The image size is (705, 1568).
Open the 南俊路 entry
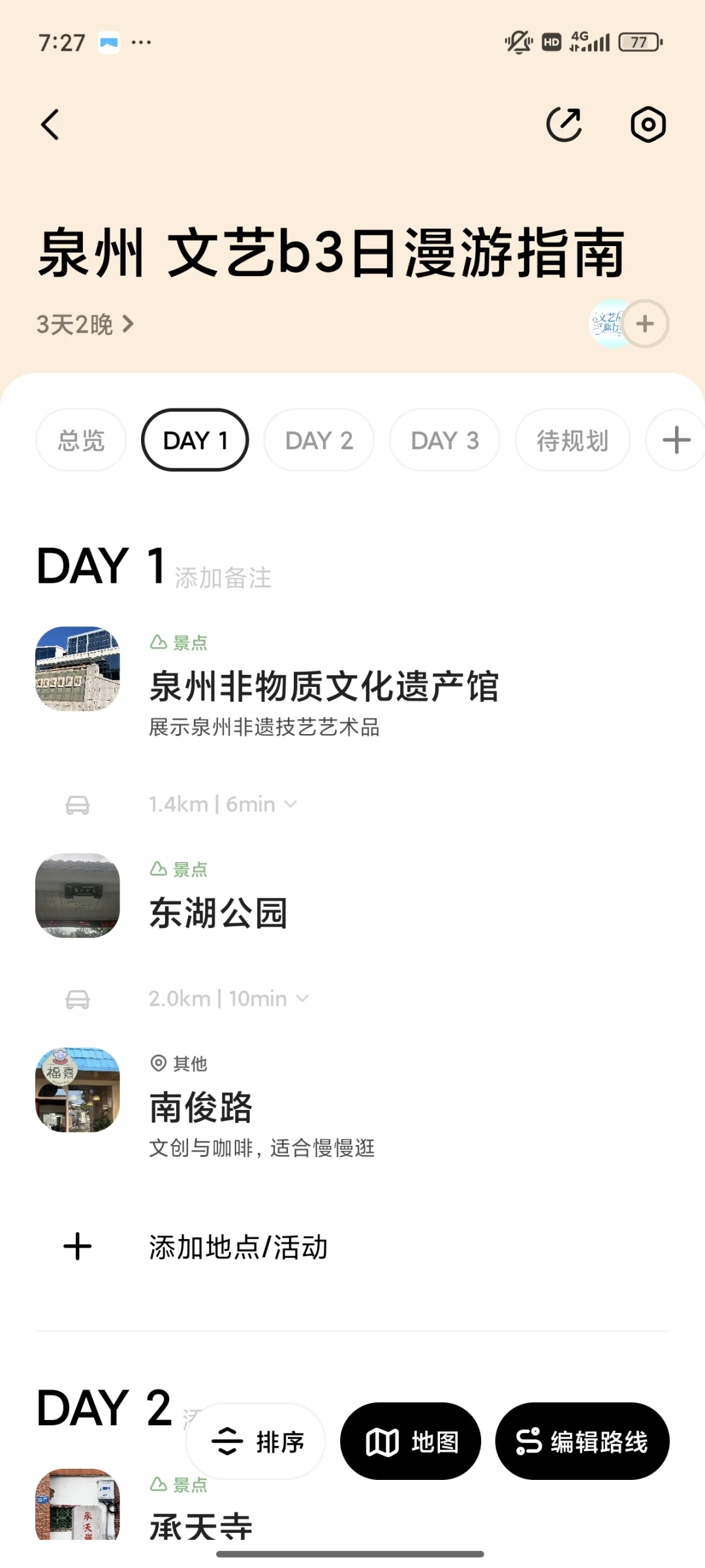click(x=201, y=1107)
